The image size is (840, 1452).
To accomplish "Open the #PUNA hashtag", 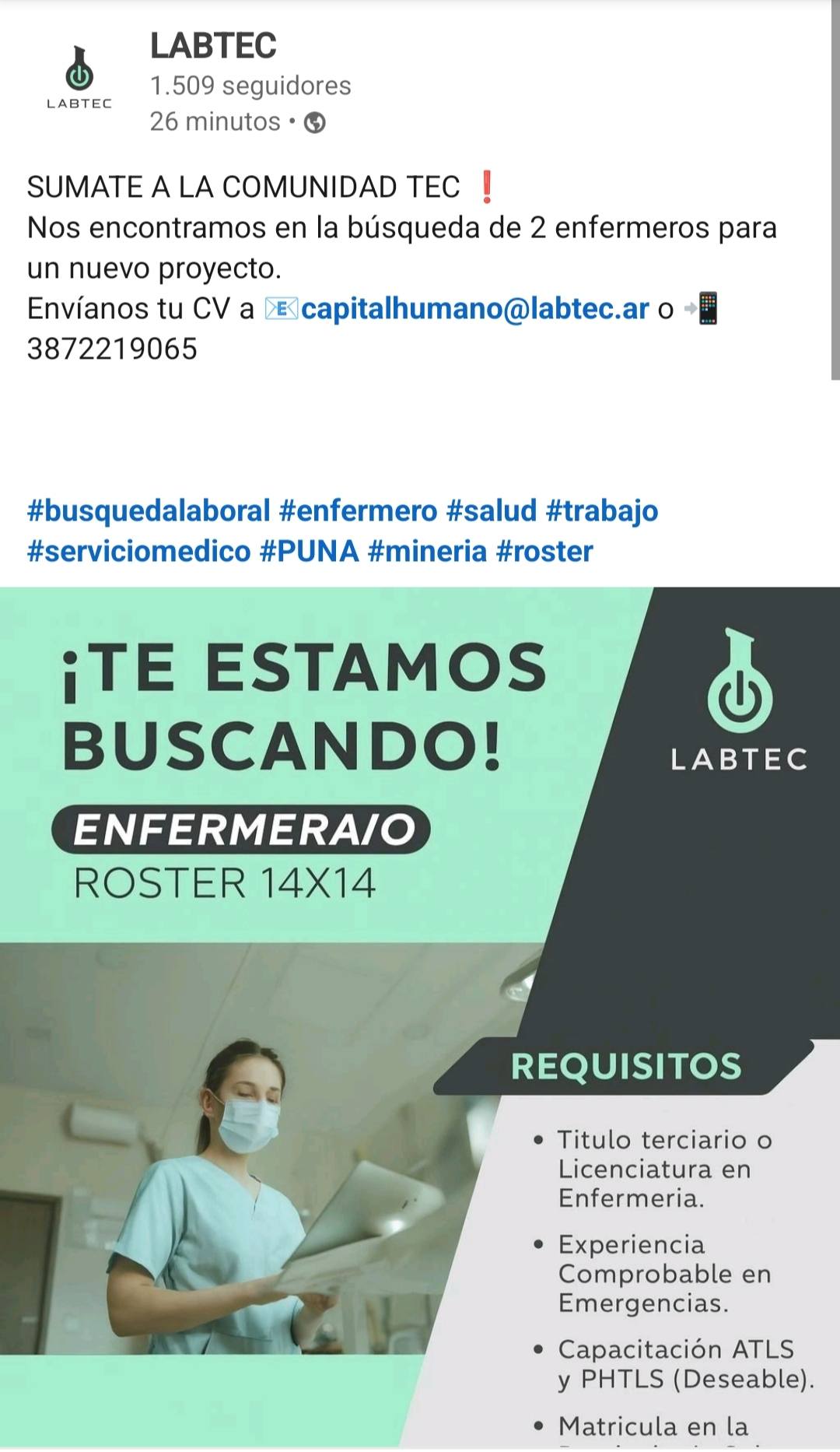I will click(x=309, y=552).
